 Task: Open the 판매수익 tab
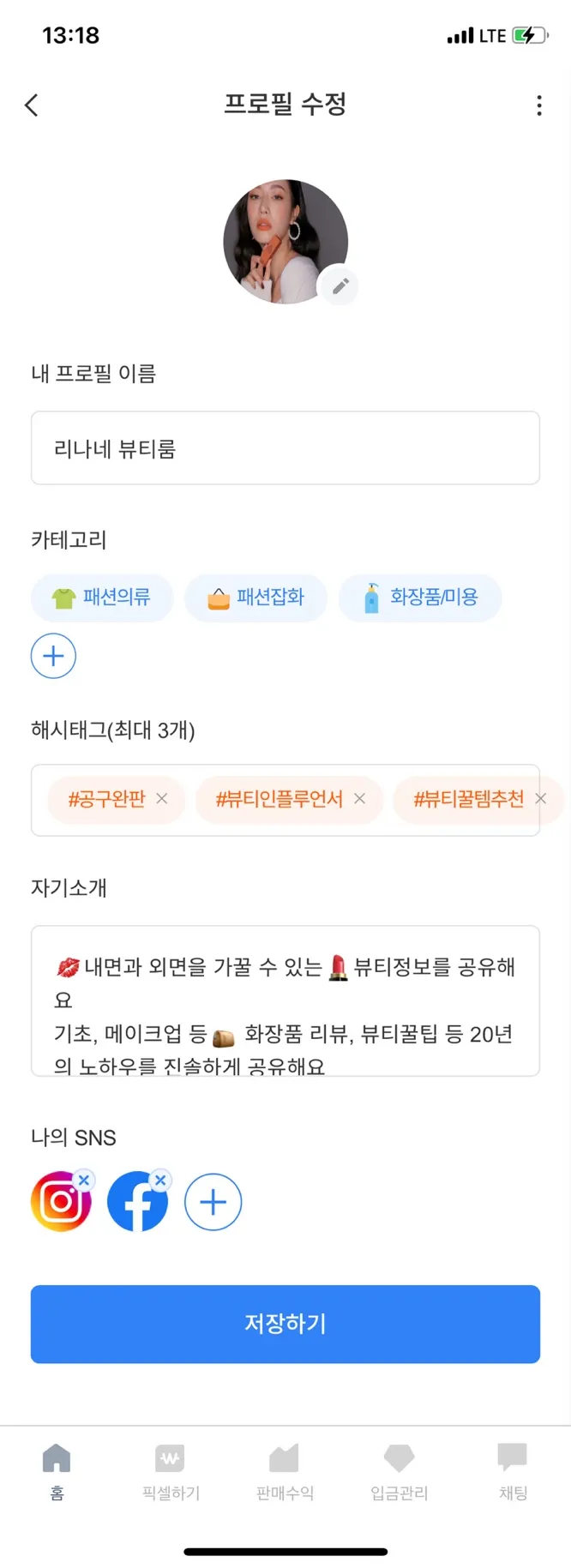285,1470
